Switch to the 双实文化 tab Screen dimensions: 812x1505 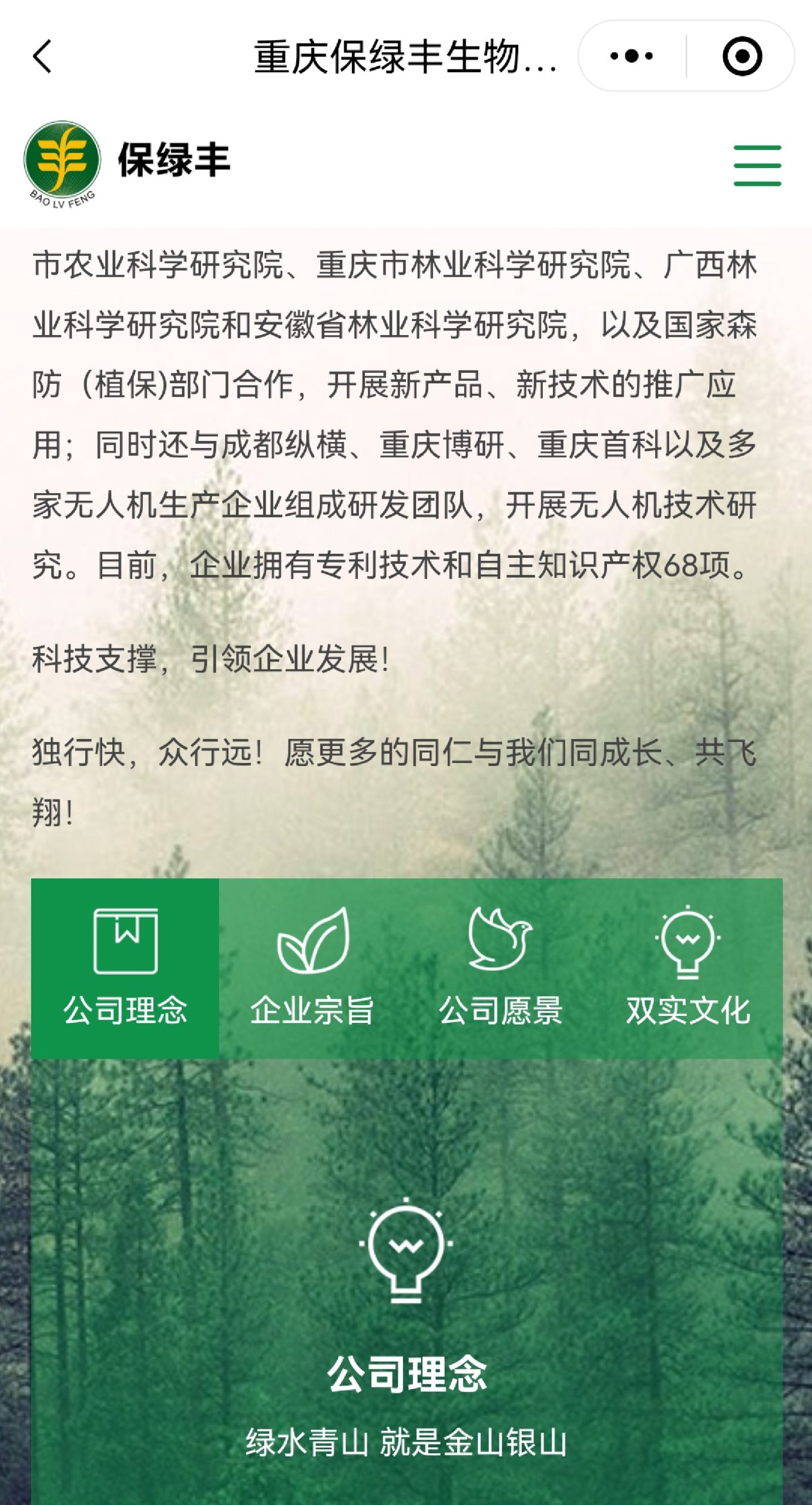click(688, 968)
